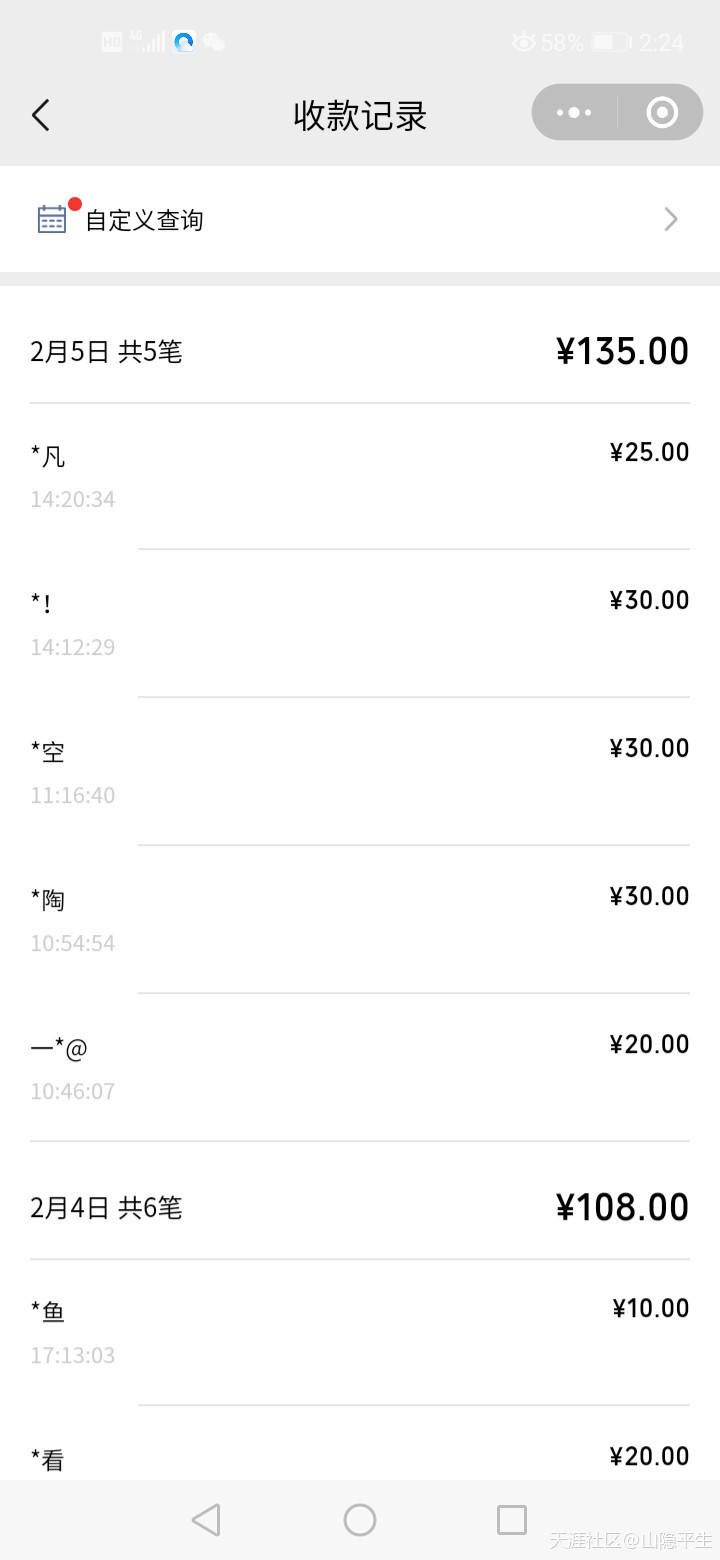The image size is (720, 1560).
Task: Tap the system home button
Action: (x=360, y=1520)
